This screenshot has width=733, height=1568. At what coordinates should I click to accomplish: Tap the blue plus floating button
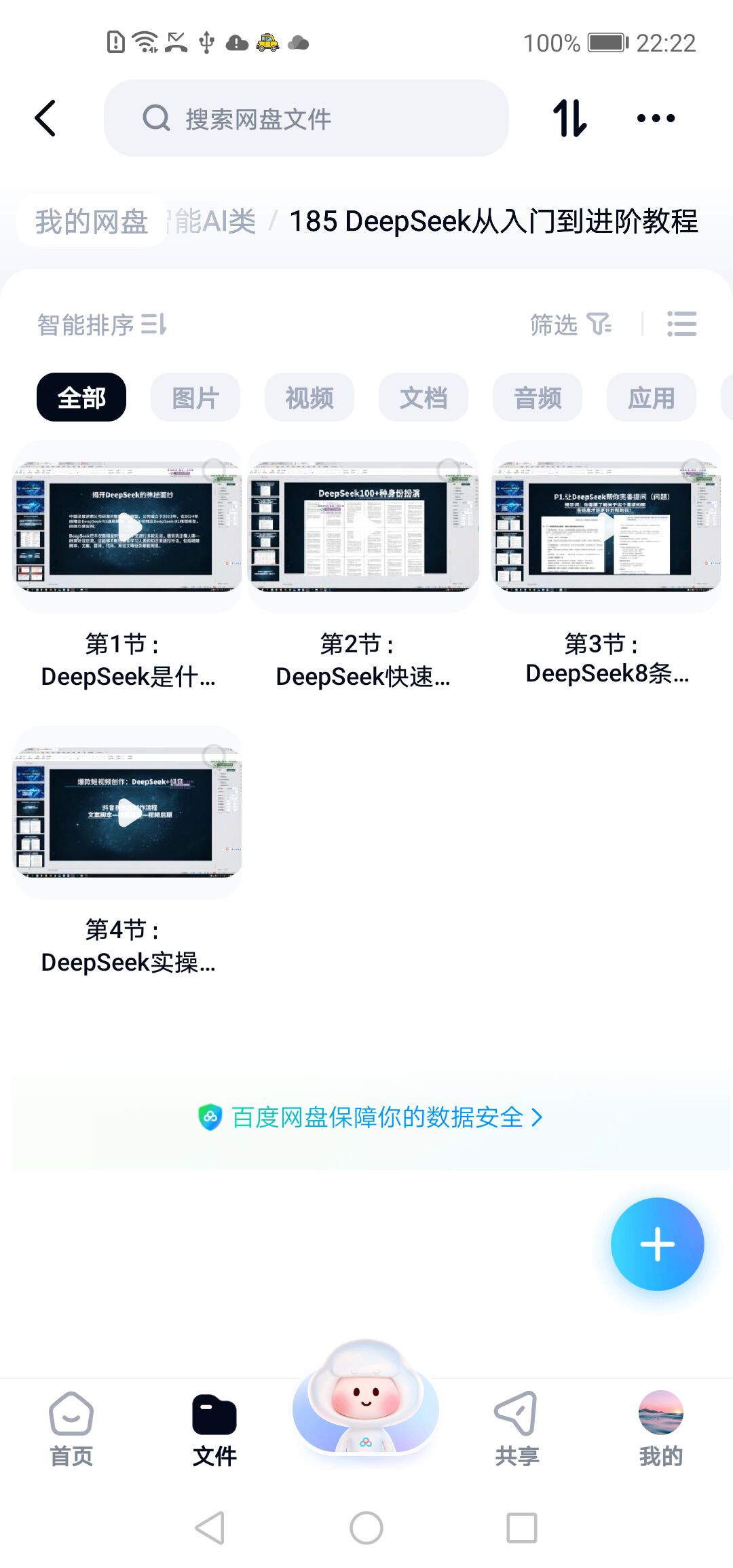point(657,1244)
